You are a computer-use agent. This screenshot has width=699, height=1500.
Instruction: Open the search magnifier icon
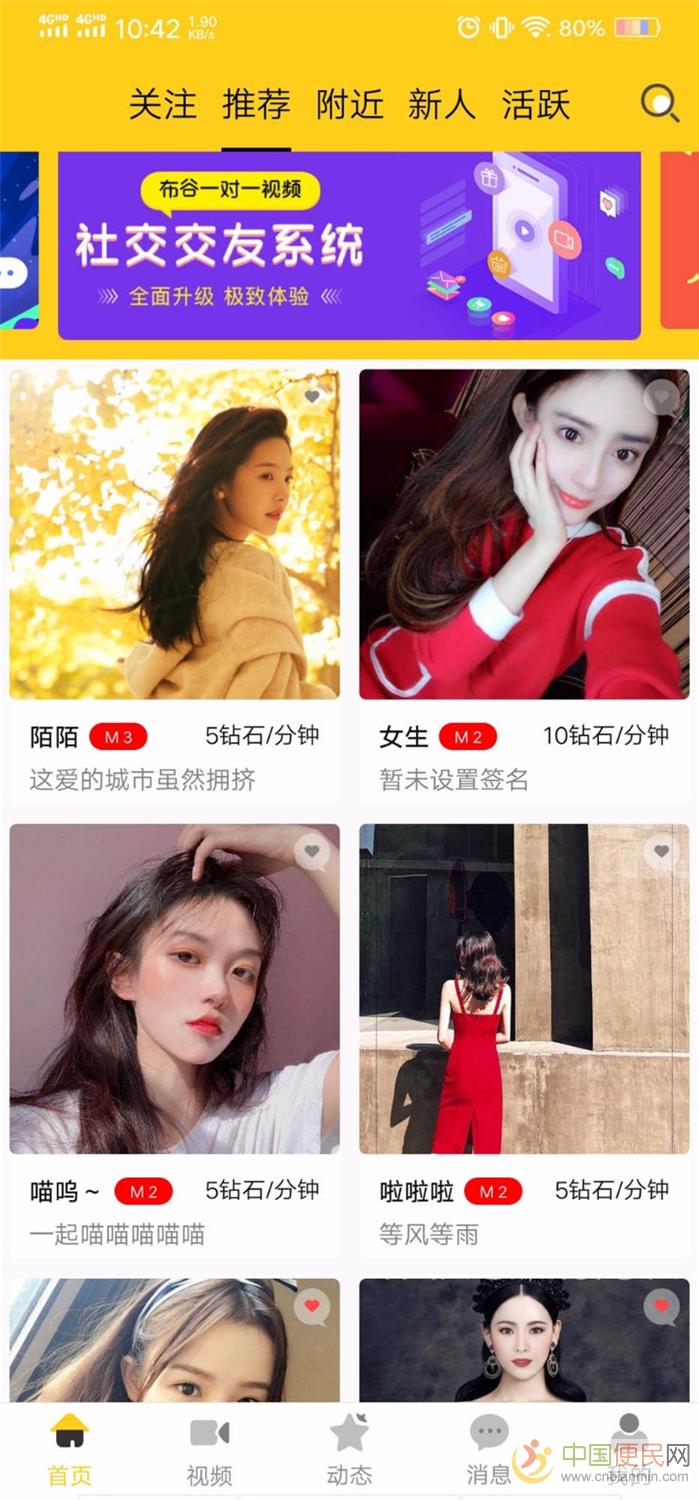tap(658, 104)
